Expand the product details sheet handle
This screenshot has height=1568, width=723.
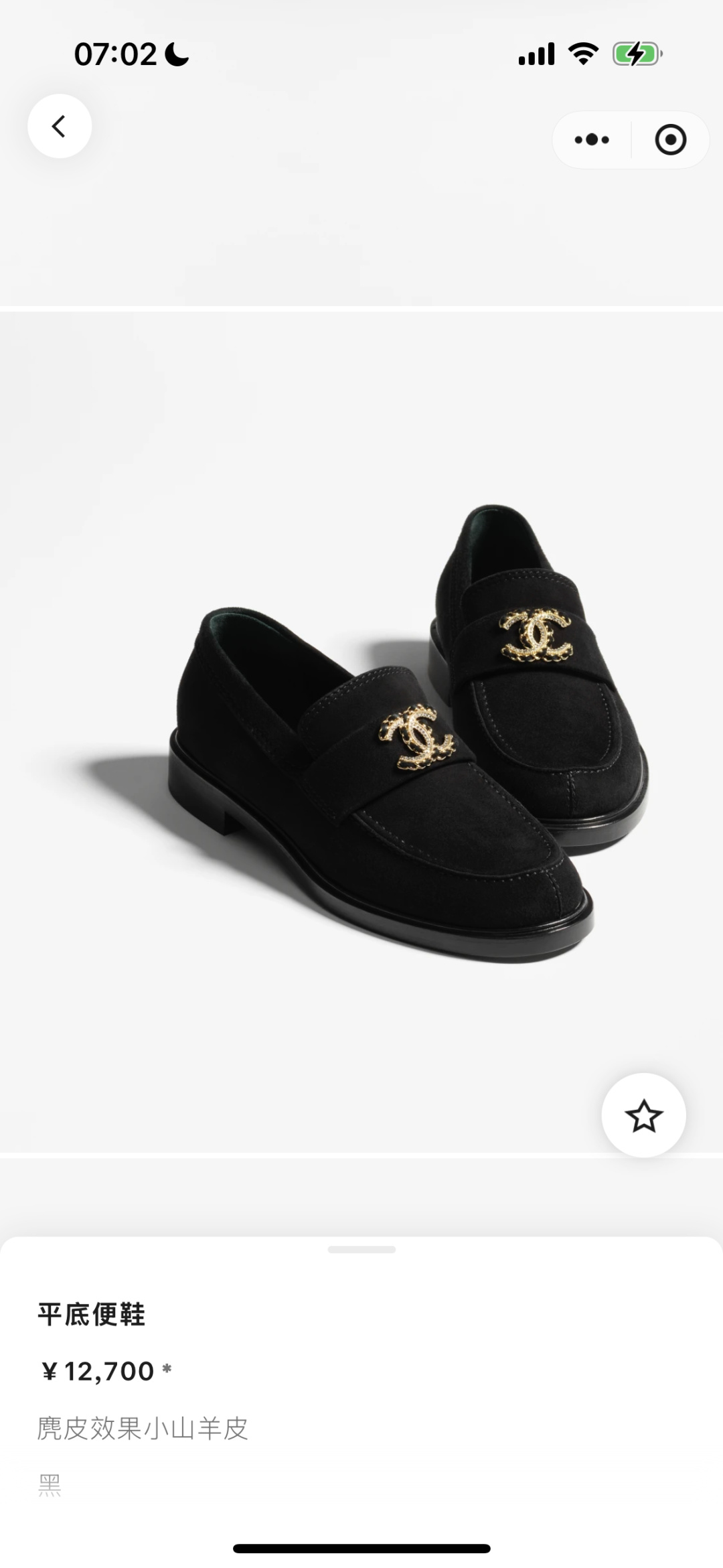click(x=361, y=1249)
